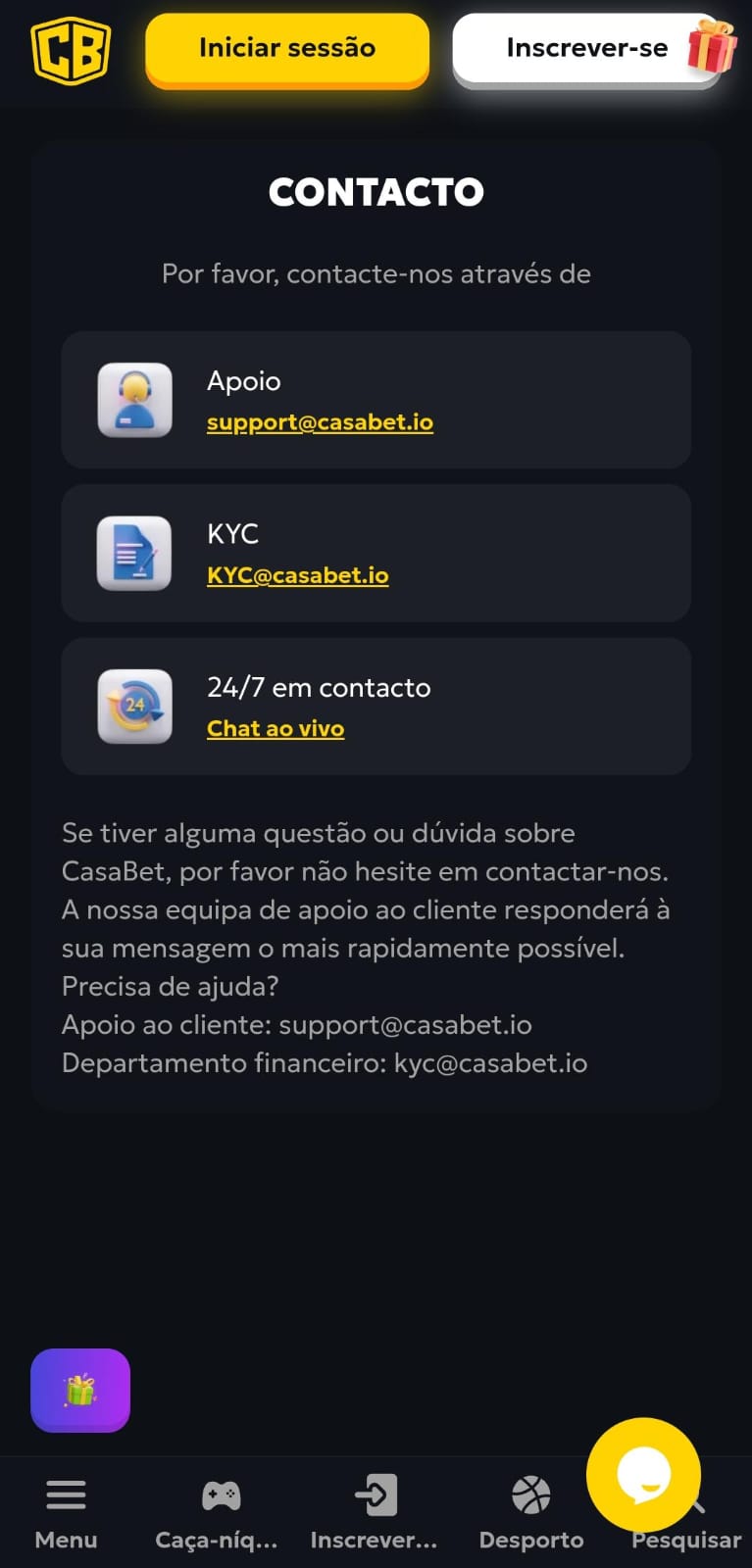Switch to the Desporto tab

click(x=530, y=1514)
